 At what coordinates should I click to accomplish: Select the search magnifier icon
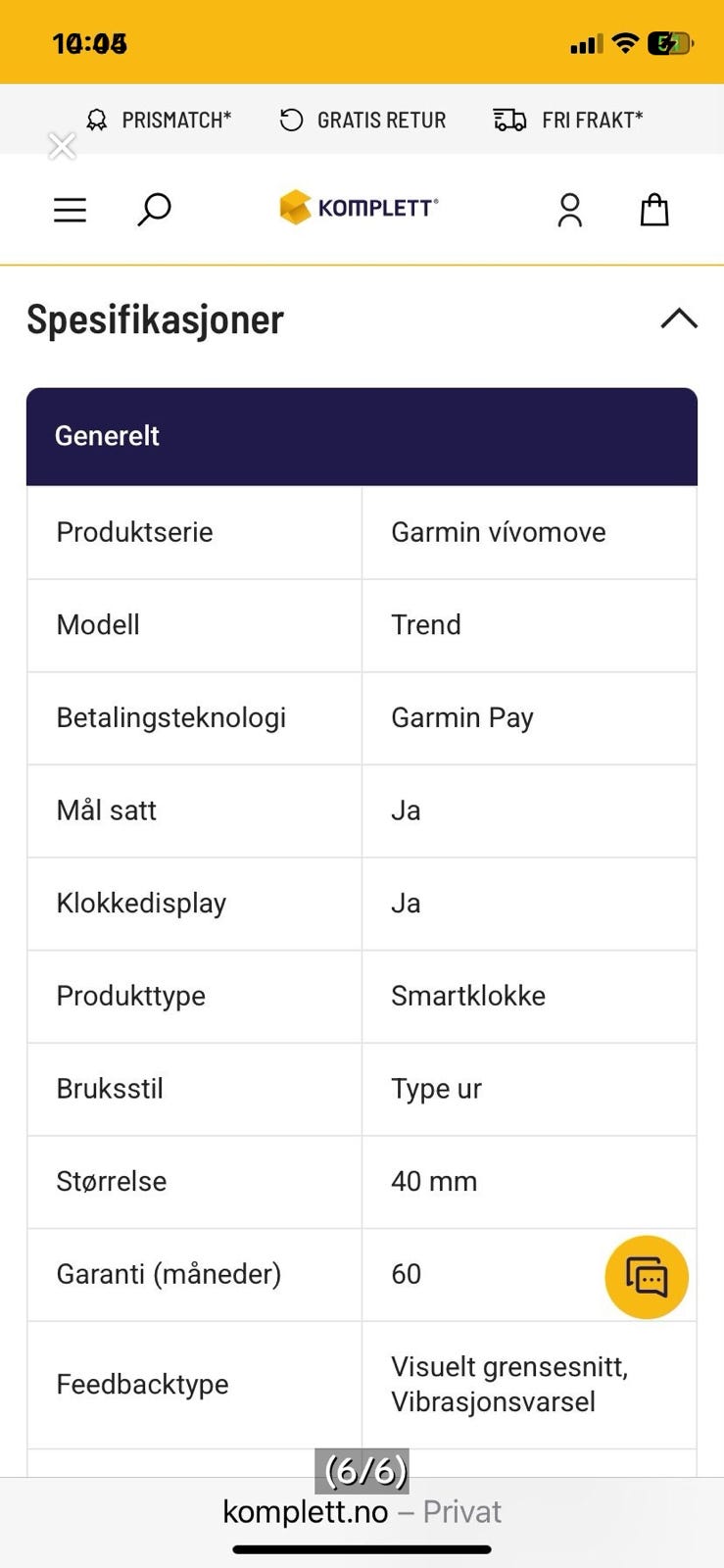153,209
